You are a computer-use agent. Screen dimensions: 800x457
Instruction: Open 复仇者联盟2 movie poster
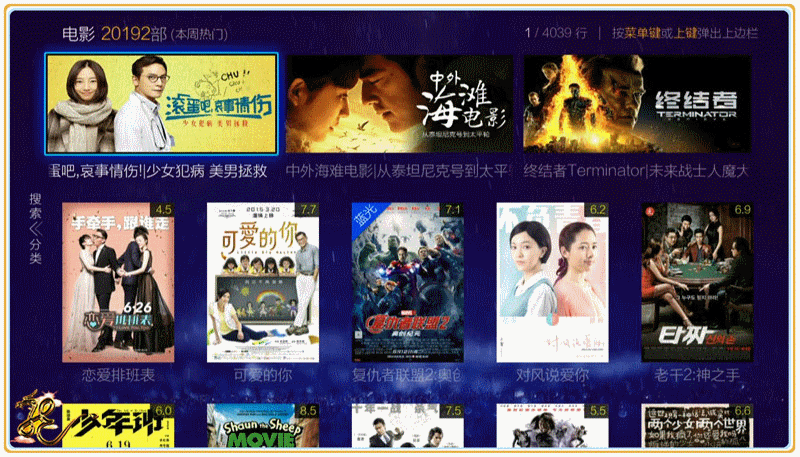[407, 283]
